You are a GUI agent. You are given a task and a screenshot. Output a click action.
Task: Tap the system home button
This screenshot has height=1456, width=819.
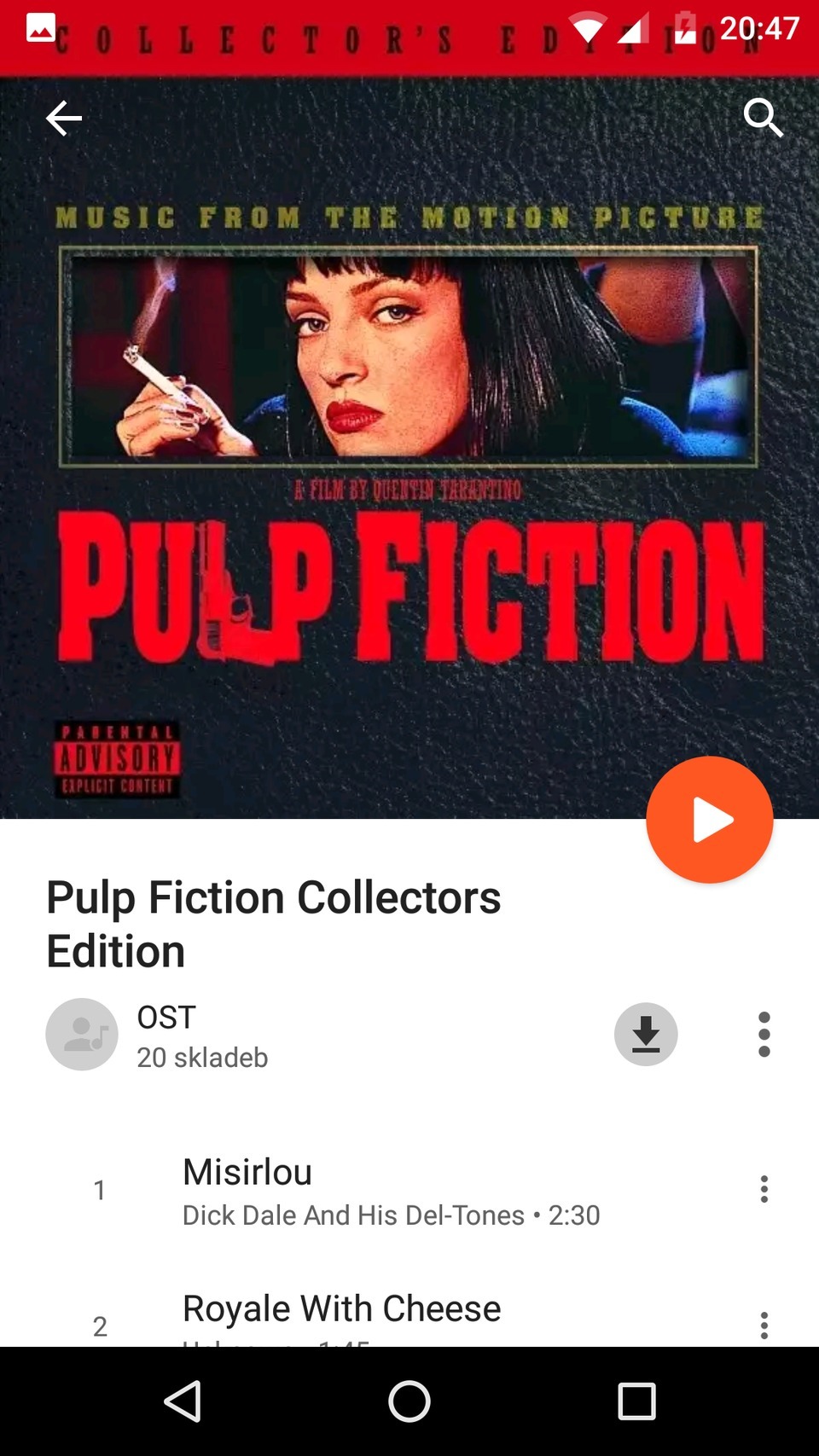tap(409, 1401)
